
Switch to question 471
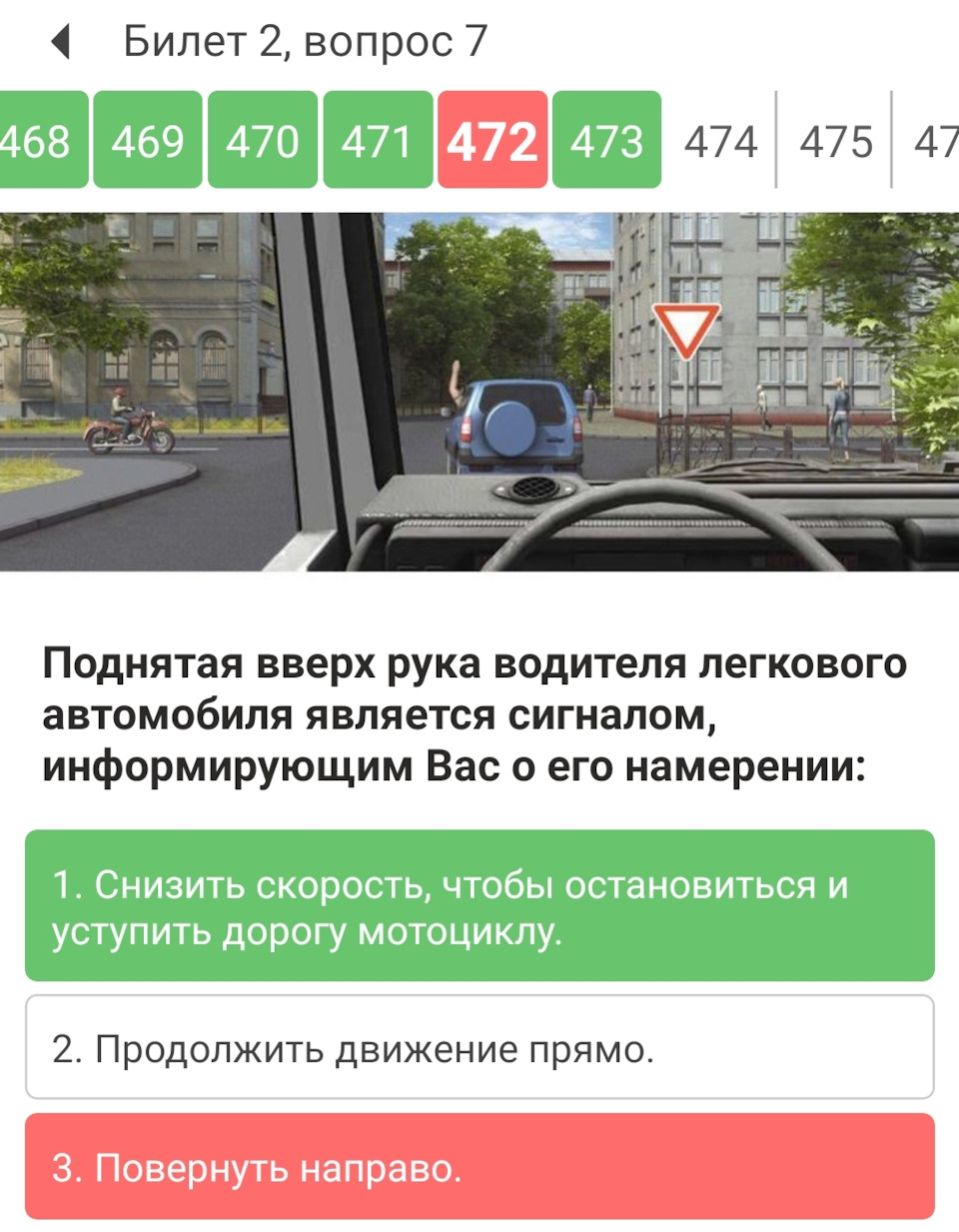pyautogui.click(x=378, y=140)
